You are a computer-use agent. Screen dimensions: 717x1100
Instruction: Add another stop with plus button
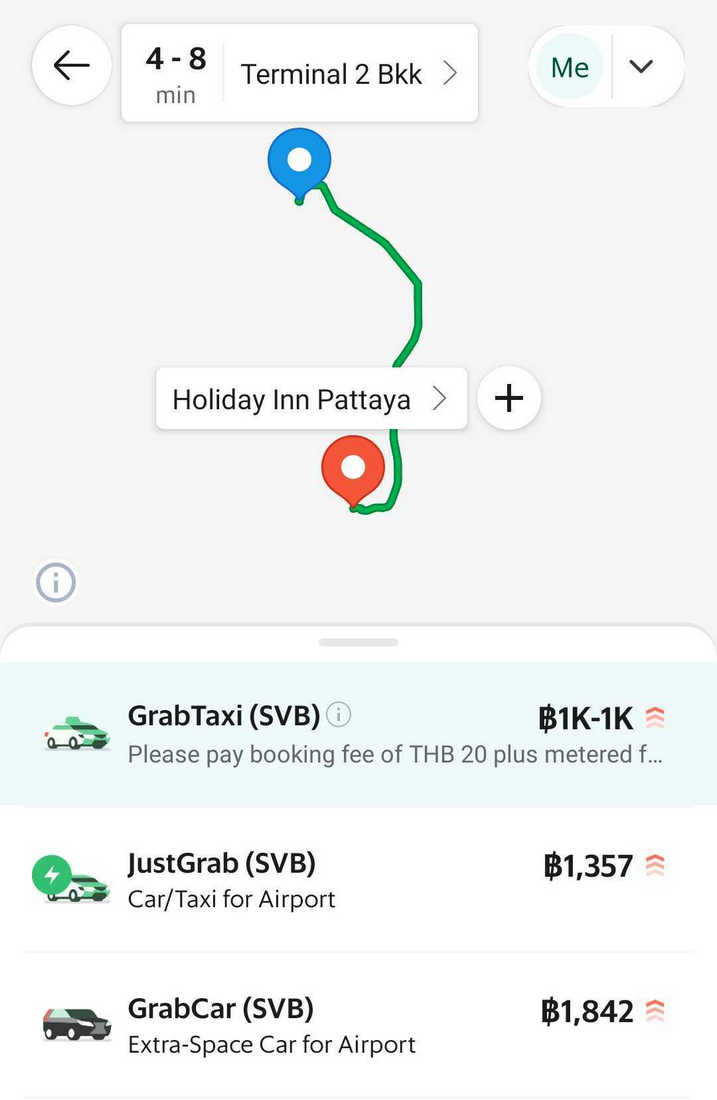coord(509,398)
